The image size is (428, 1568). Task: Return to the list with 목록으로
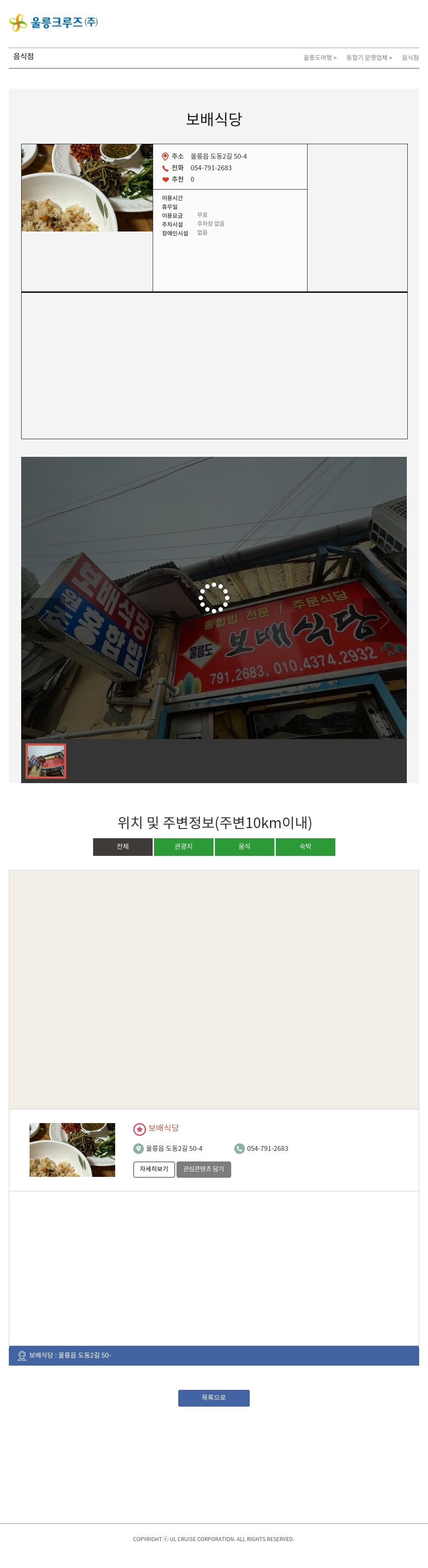214,1397
